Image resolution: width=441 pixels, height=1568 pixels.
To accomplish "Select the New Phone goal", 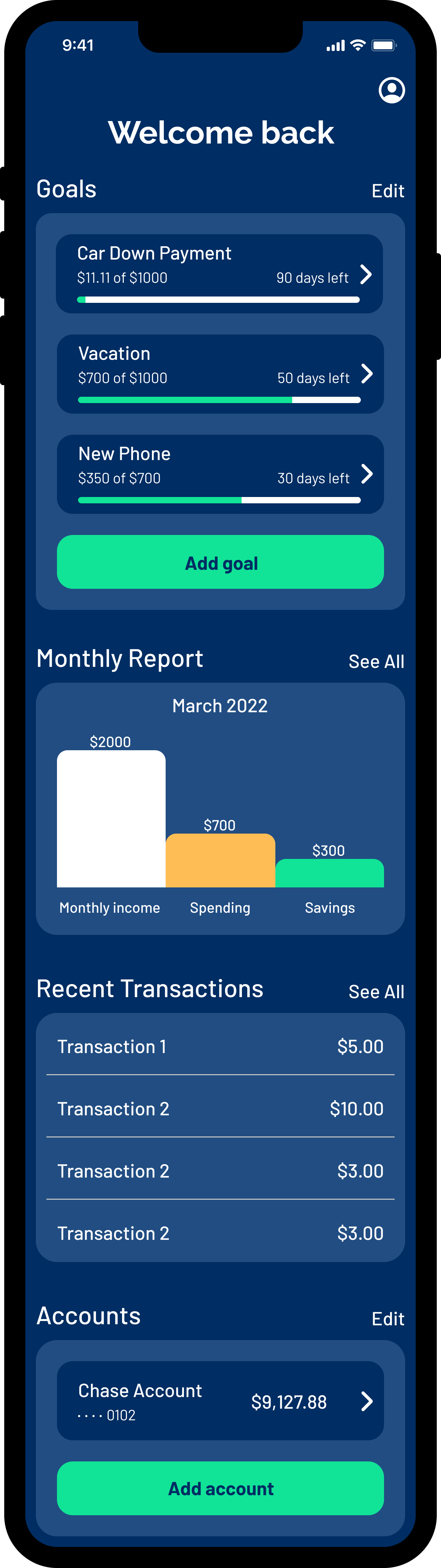I will (x=219, y=473).
